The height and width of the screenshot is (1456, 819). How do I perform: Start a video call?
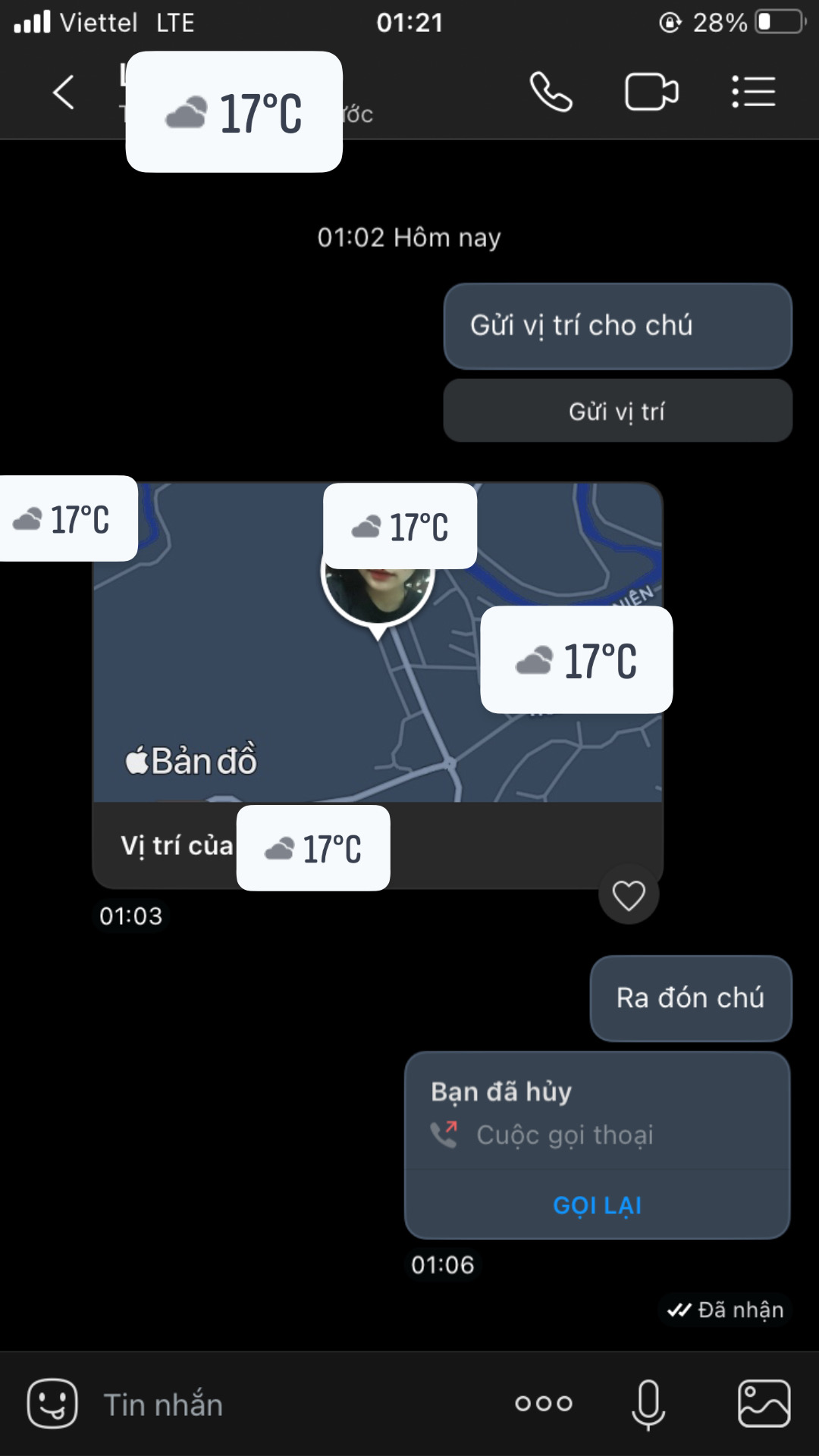pyautogui.click(x=651, y=92)
